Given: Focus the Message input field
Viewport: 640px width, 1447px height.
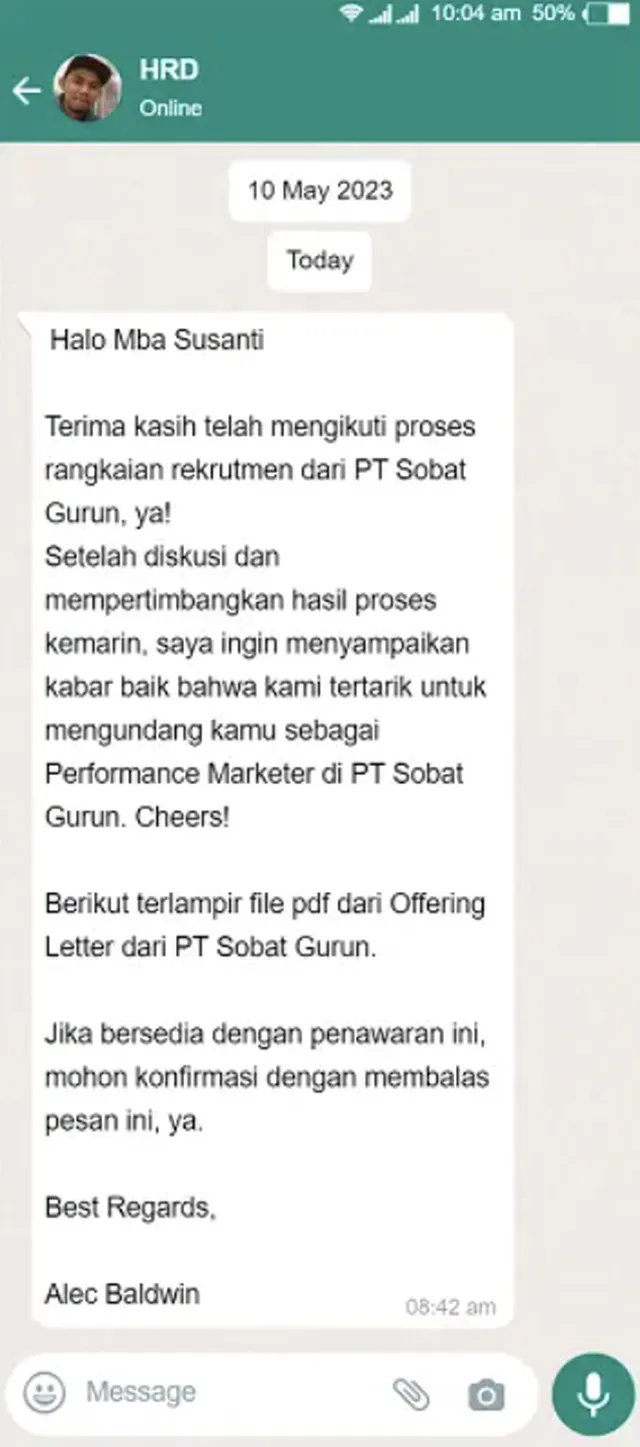Looking at the screenshot, I should click(230, 1392).
